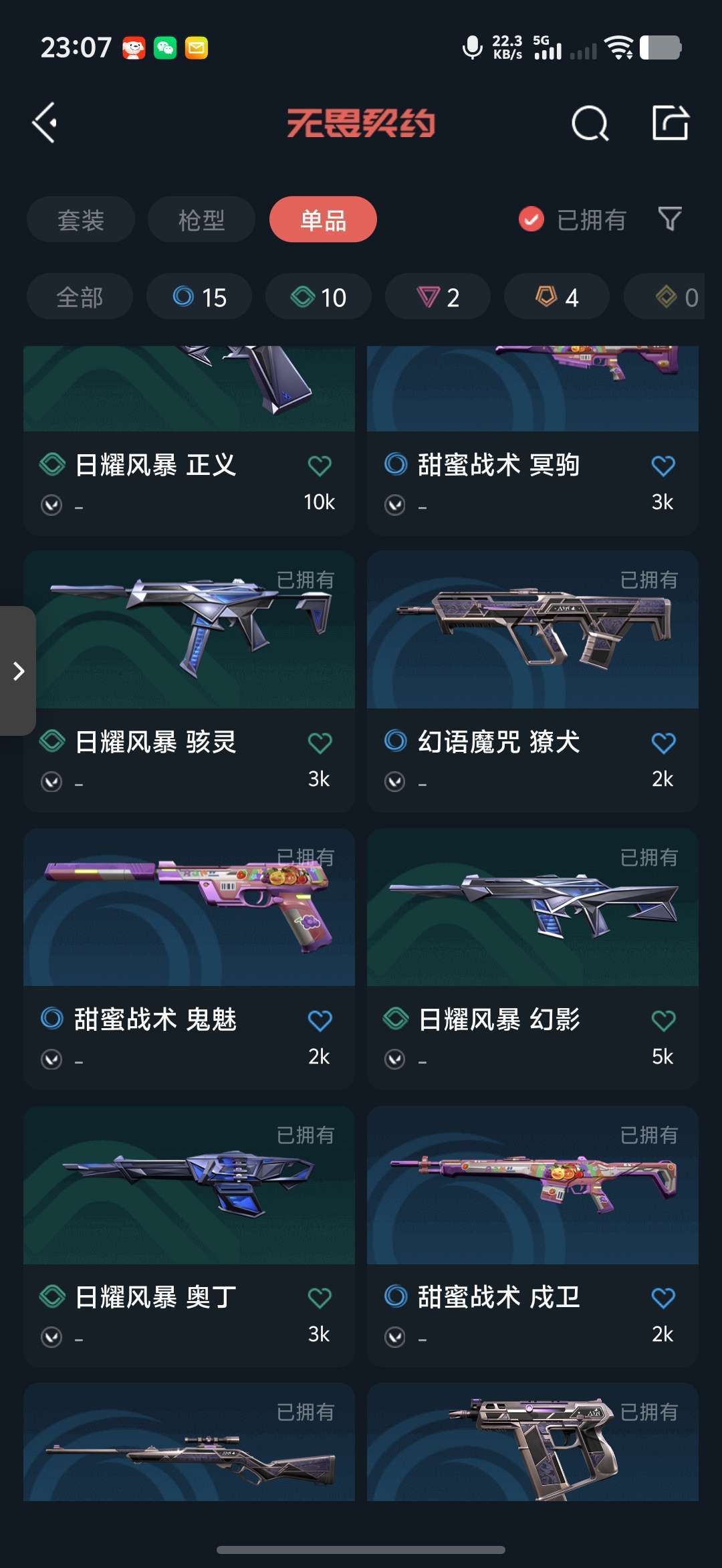This screenshot has height=1568, width=722.
Task: Tap the share icon in the header
Action: 670,122
